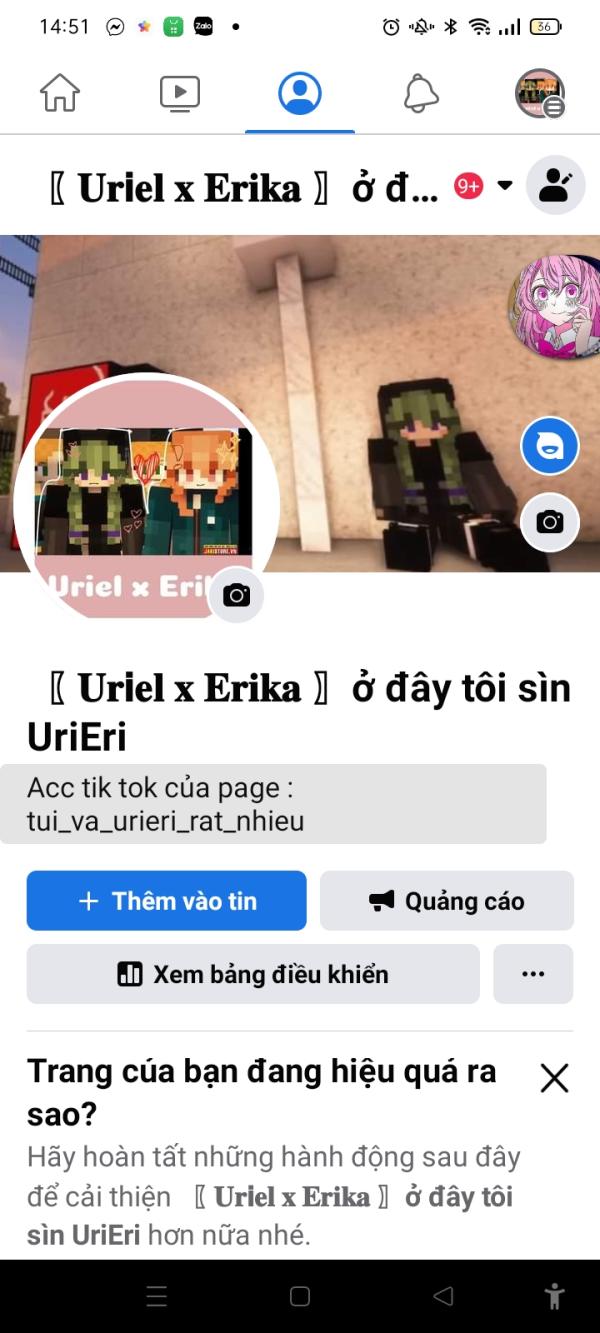
Task: Tap Thêm vào tin button
Action: tap(167, 901)
